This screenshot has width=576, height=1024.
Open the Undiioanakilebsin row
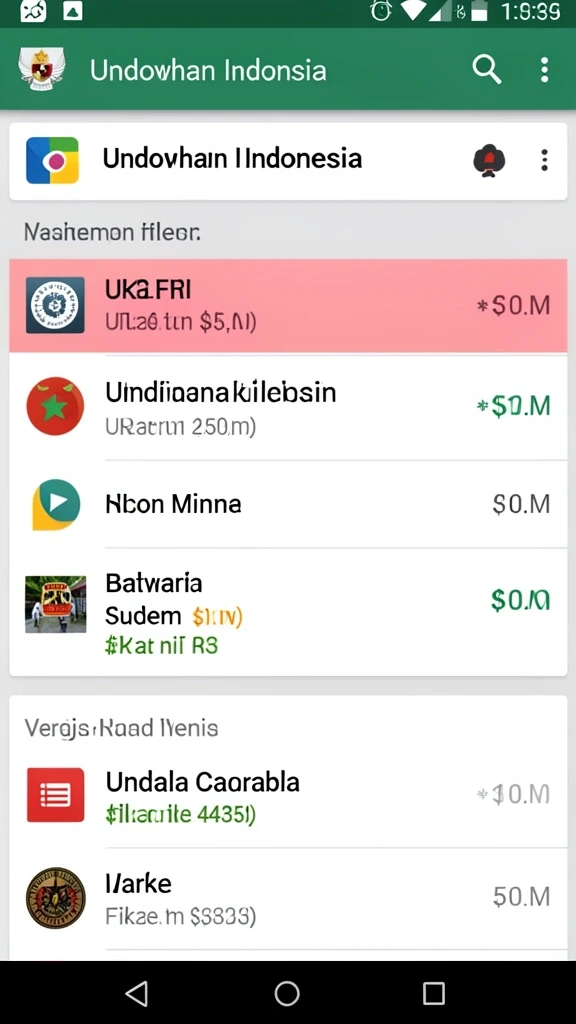tap(288, 407)
